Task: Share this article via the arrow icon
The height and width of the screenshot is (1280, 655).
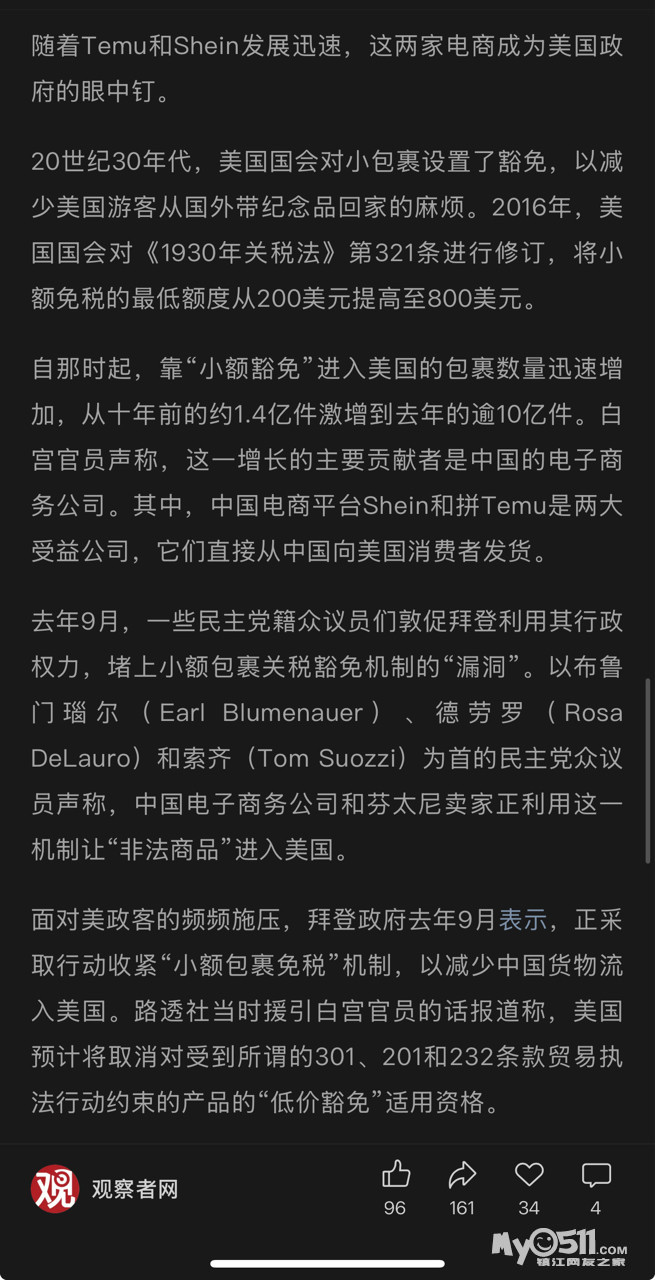Action: click(x=462, y=1174)
